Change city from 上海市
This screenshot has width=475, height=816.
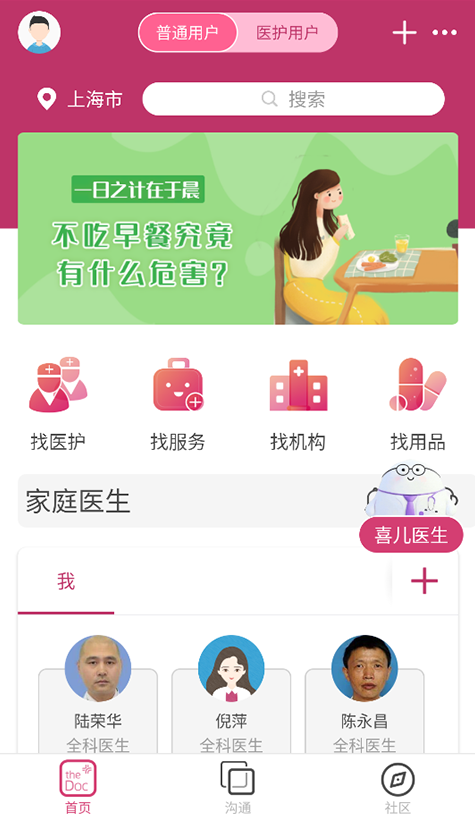point(80,99)
